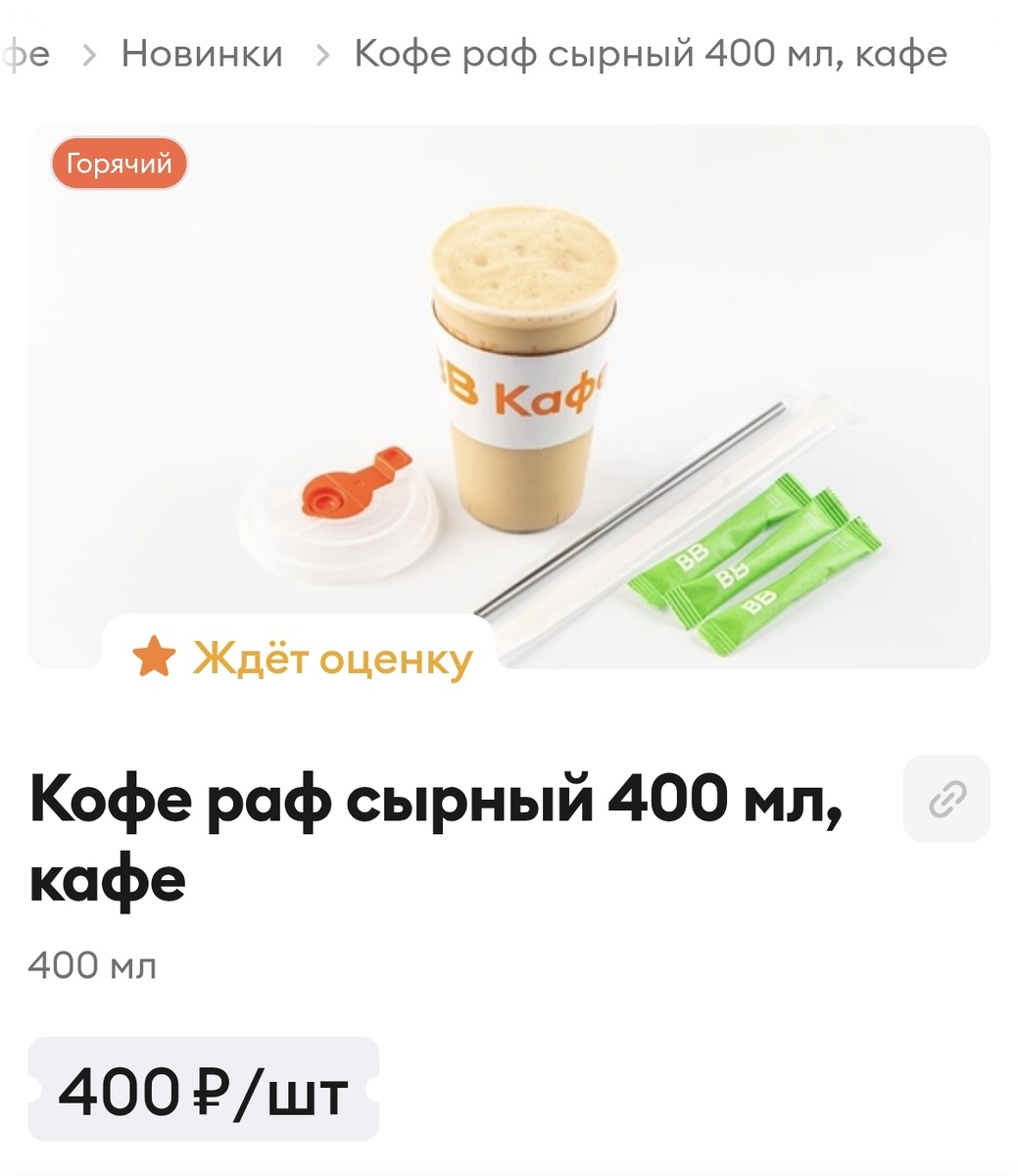Tap the star inside the Ждёт оценку pill

pyautogui.click(x=155, y=657)
